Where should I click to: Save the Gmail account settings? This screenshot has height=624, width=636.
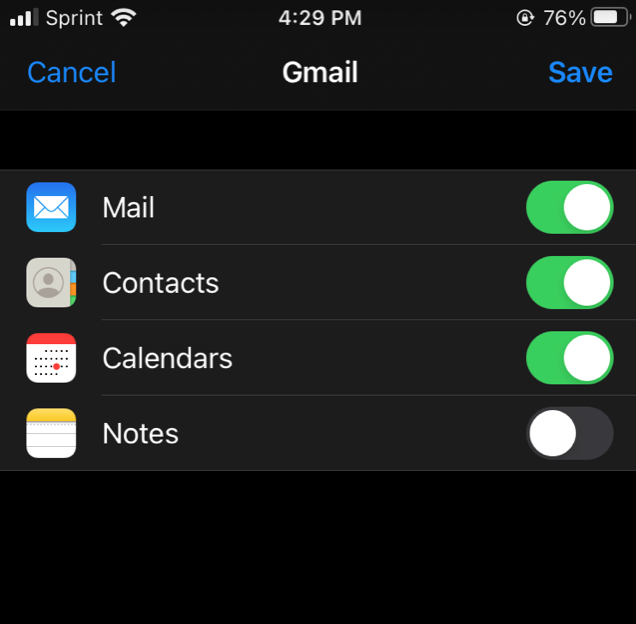(x=580, y=72)
